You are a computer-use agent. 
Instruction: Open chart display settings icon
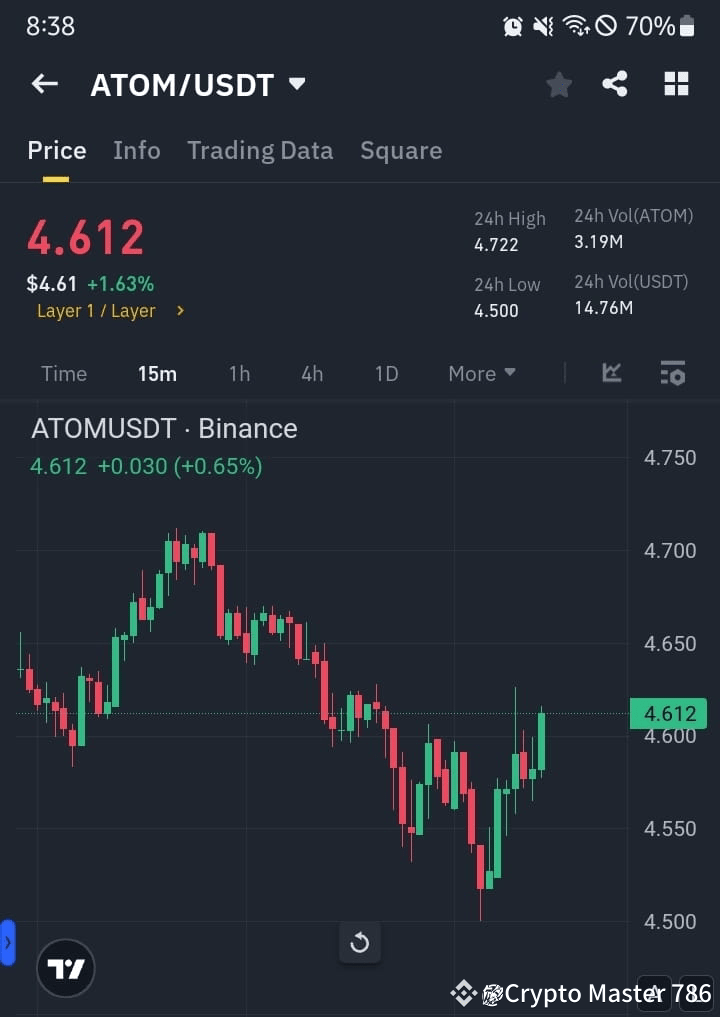pos(672,373)
